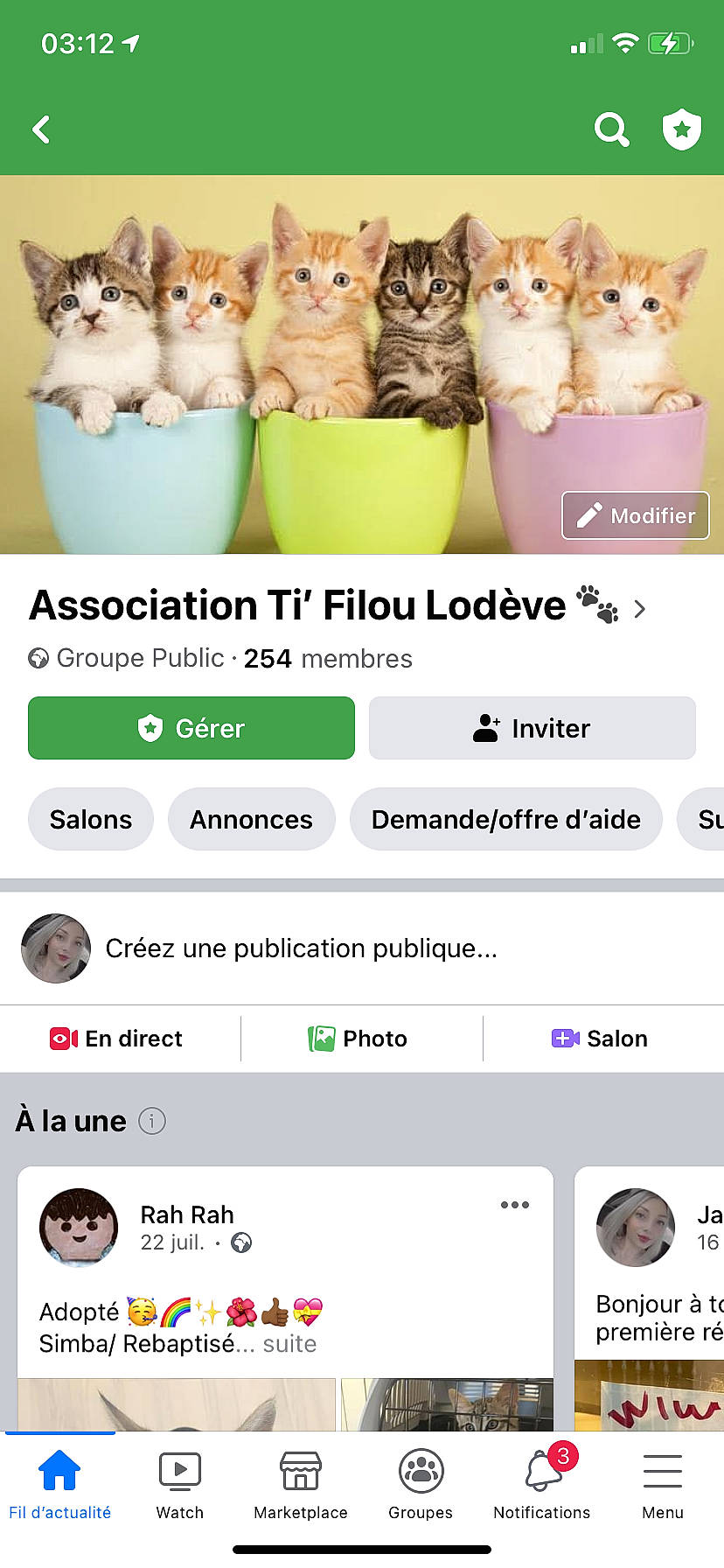This screenshot has width=724, height=1568.
Task: Click Modifier on the cover photo
Action: click(635, 515)
